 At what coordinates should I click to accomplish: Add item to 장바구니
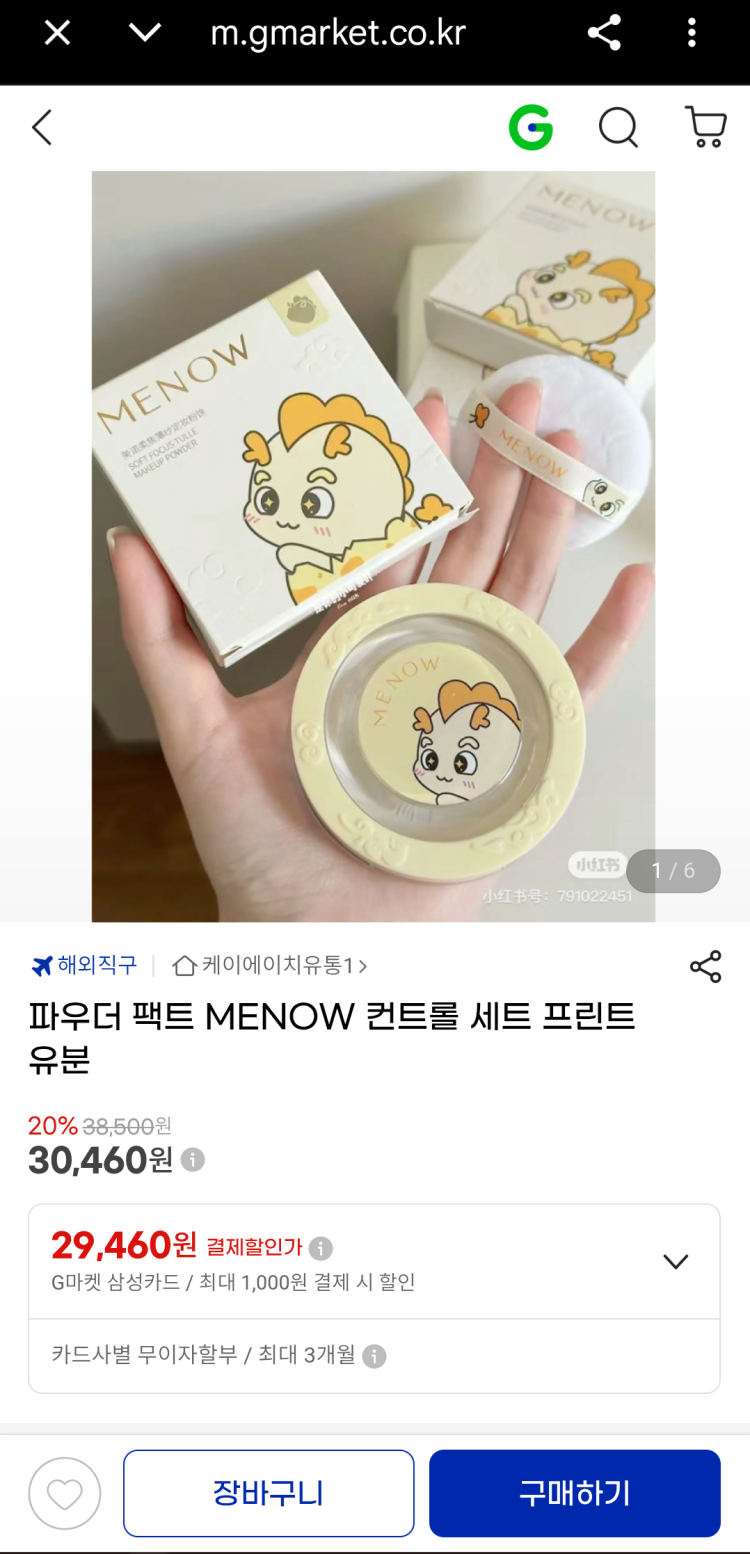pyautogui.click(x=268, y=1493)
